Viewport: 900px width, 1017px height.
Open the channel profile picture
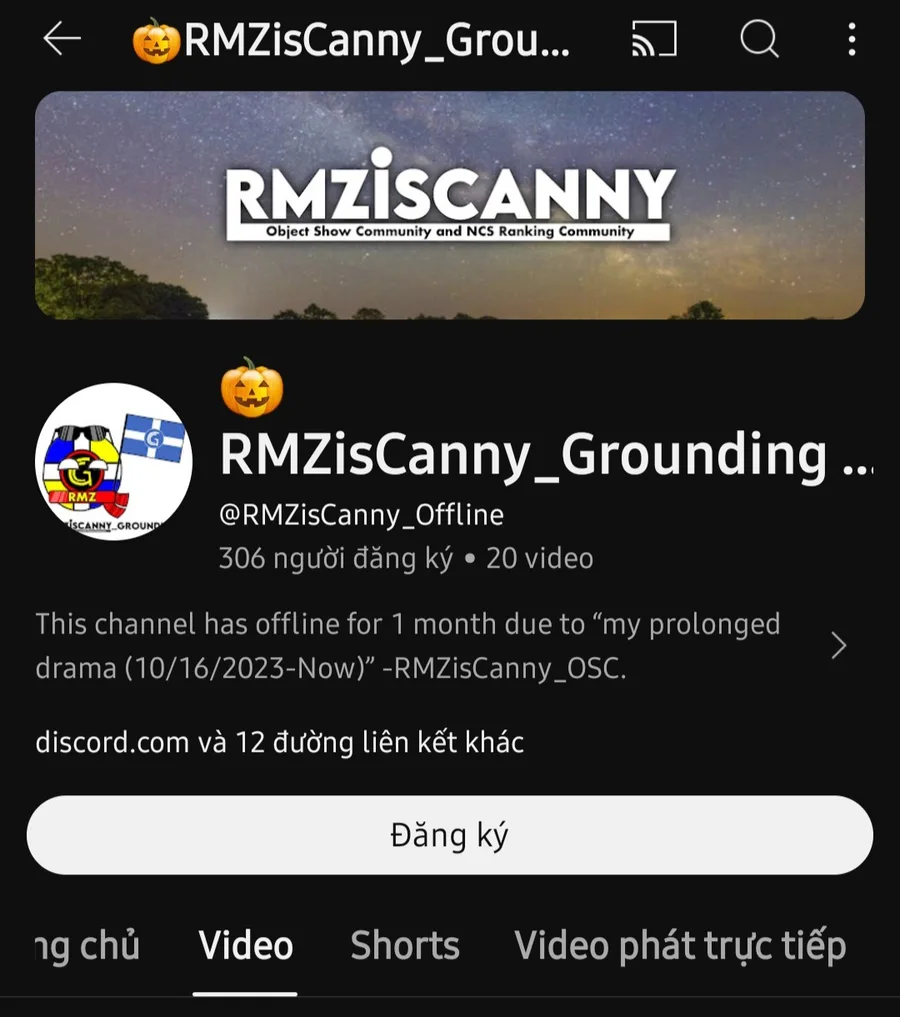(114, 462)
